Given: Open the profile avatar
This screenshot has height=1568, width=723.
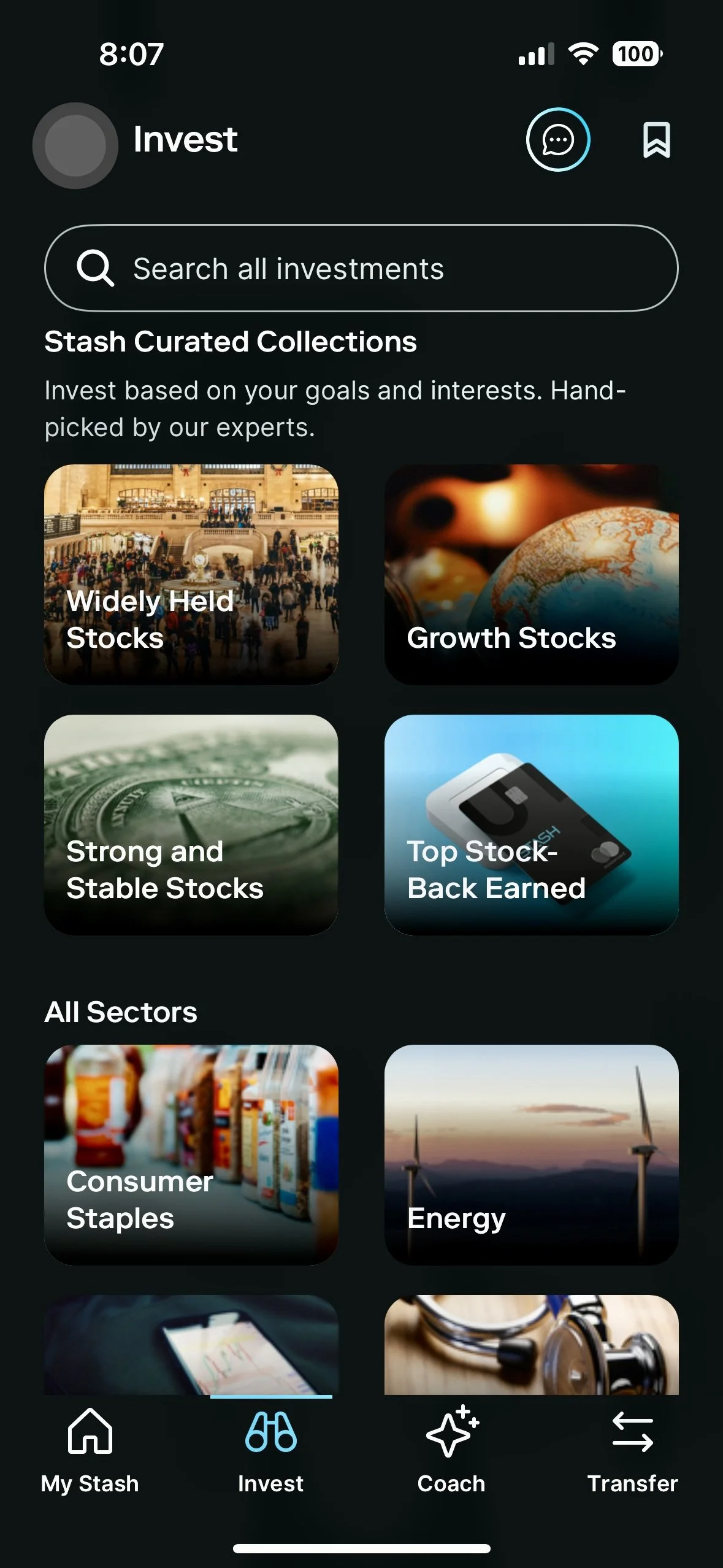Looking at the screenshot, I should pos(75,145).
